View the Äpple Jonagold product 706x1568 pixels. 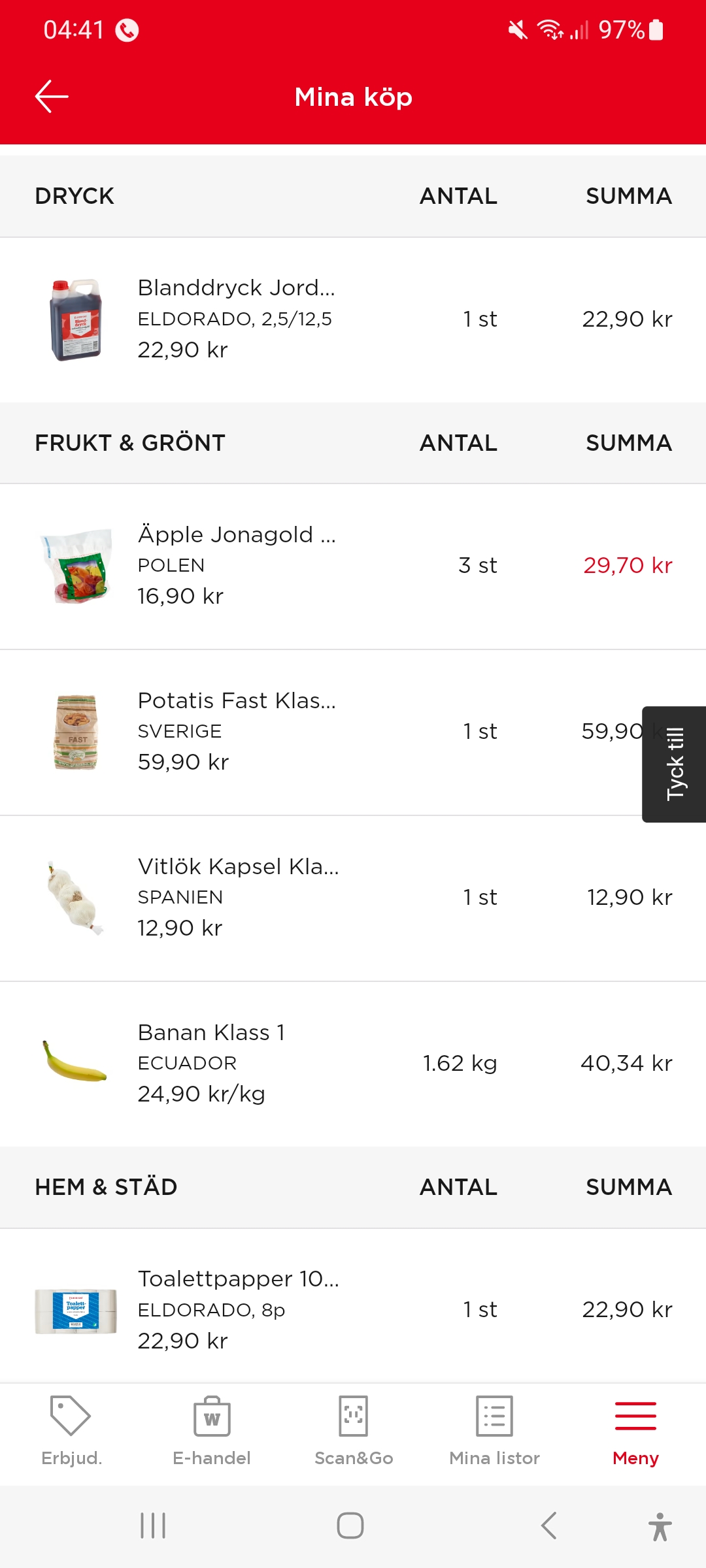click(236, 565)
